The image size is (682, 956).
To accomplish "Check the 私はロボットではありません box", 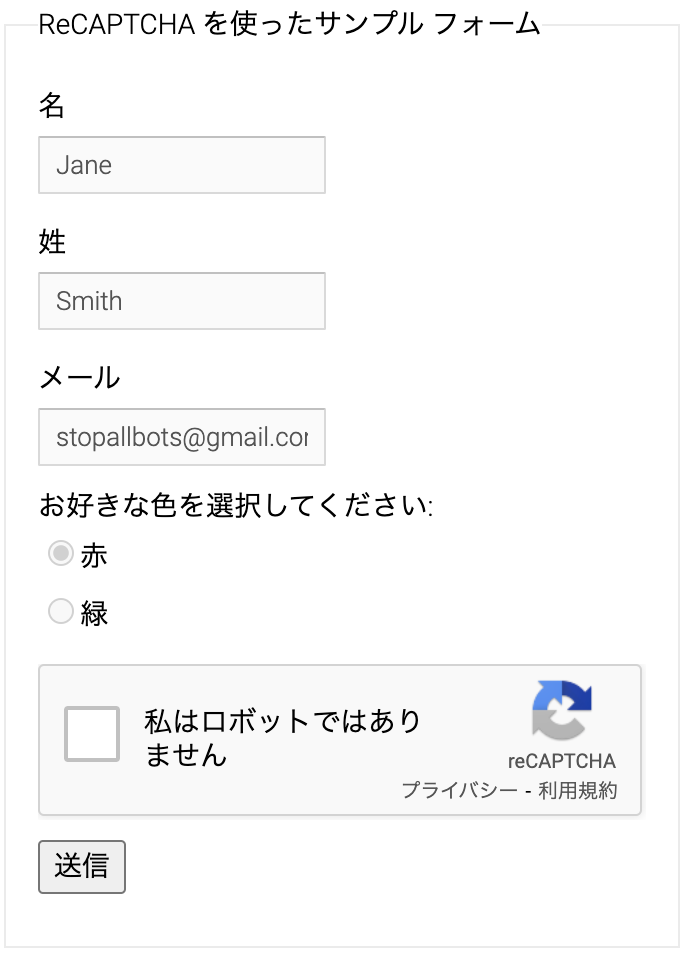I will (92, 734).
